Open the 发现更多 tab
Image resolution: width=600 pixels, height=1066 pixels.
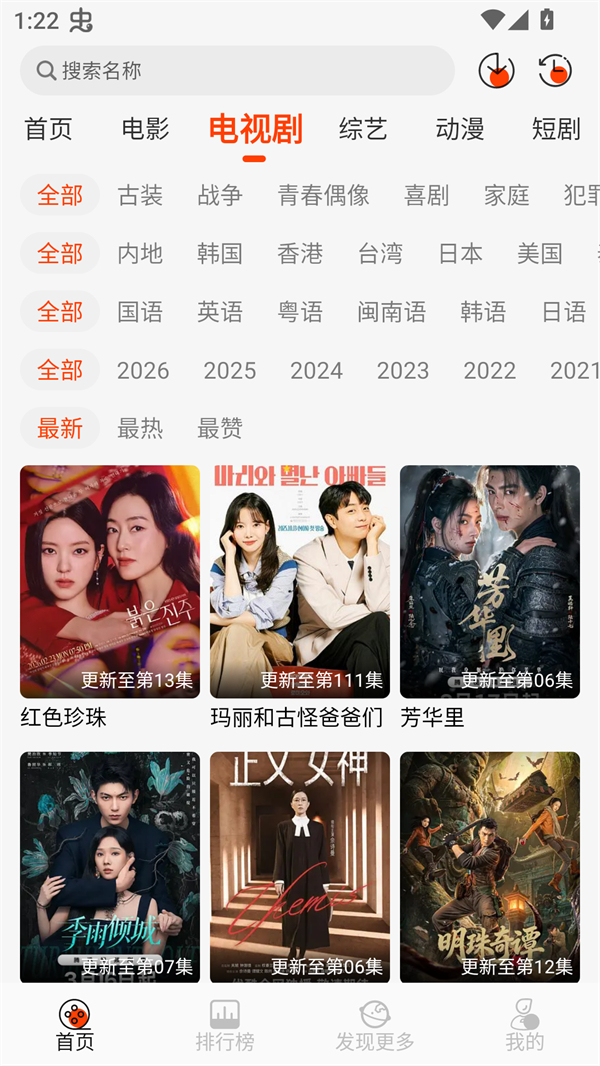coord(375,1025)
